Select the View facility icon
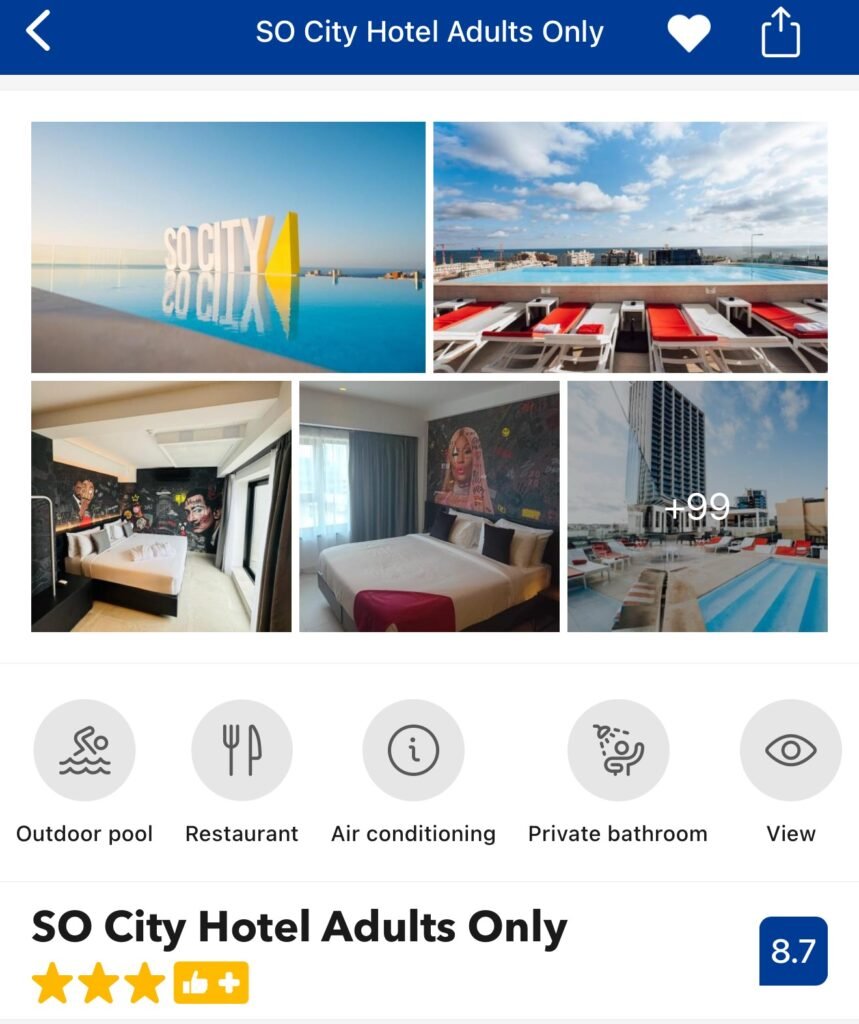The image size is (859, 1024). coord(790,750)
